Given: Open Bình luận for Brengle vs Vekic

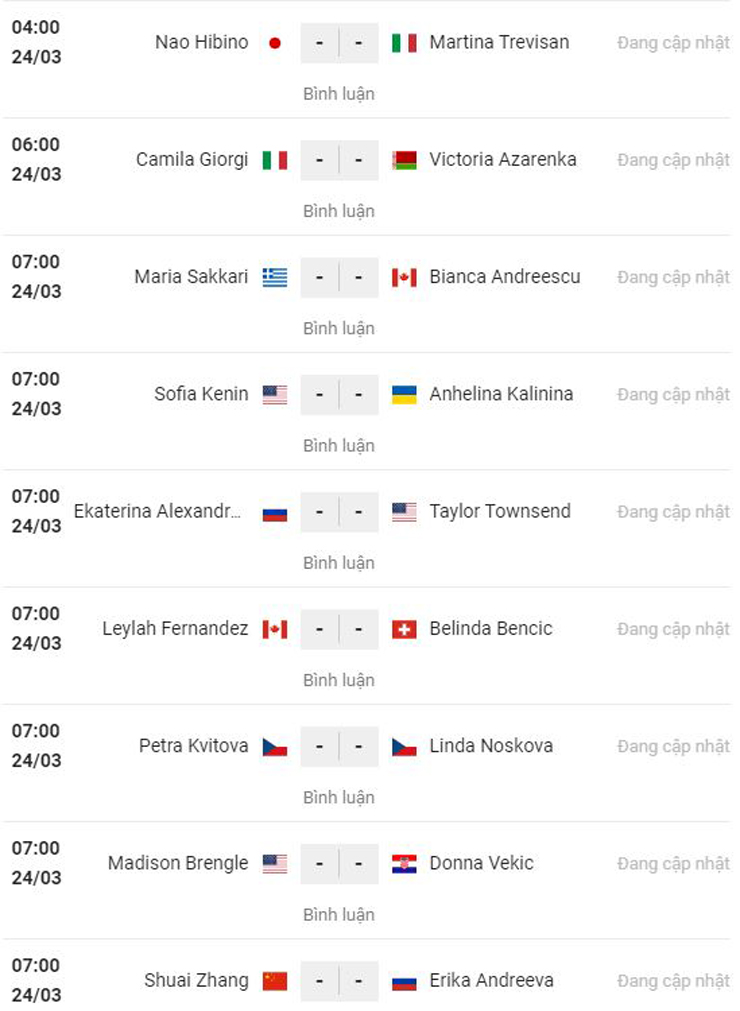Looking at the screenshot, I should pyautogui.click(x=339, y=914).
